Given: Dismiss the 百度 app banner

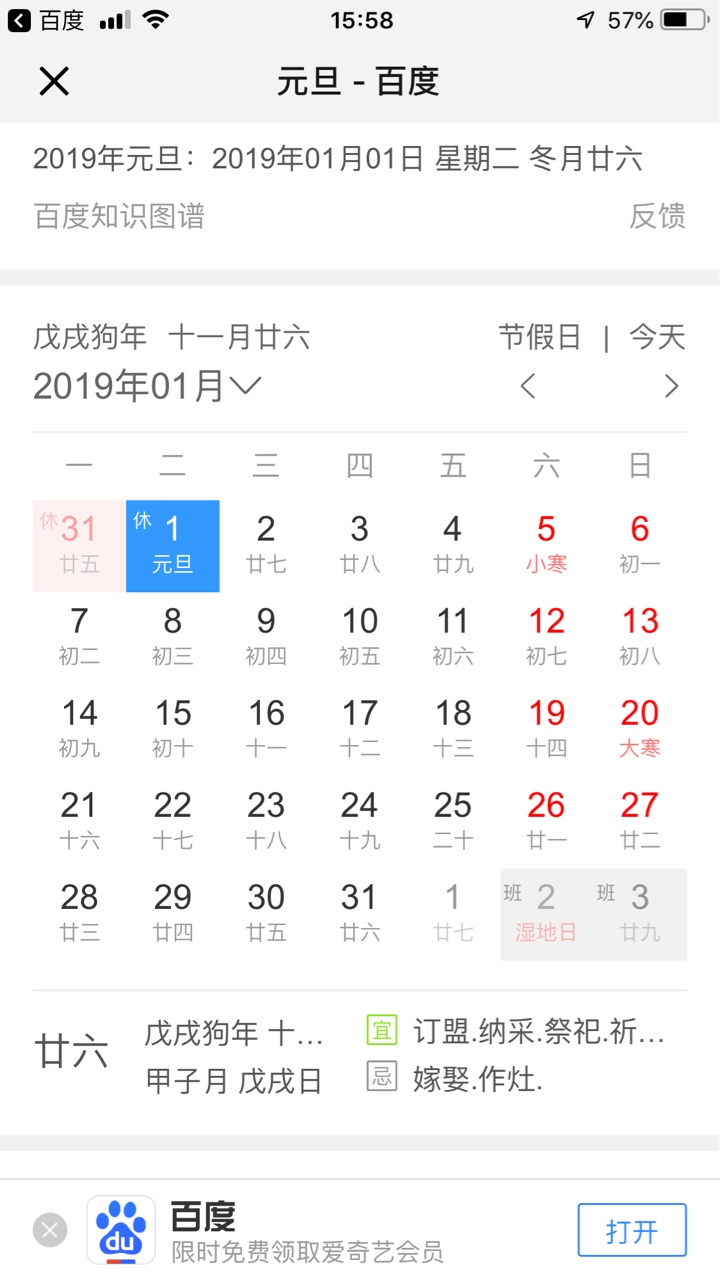Looking at the screenshot, I should click(50, 1229).
